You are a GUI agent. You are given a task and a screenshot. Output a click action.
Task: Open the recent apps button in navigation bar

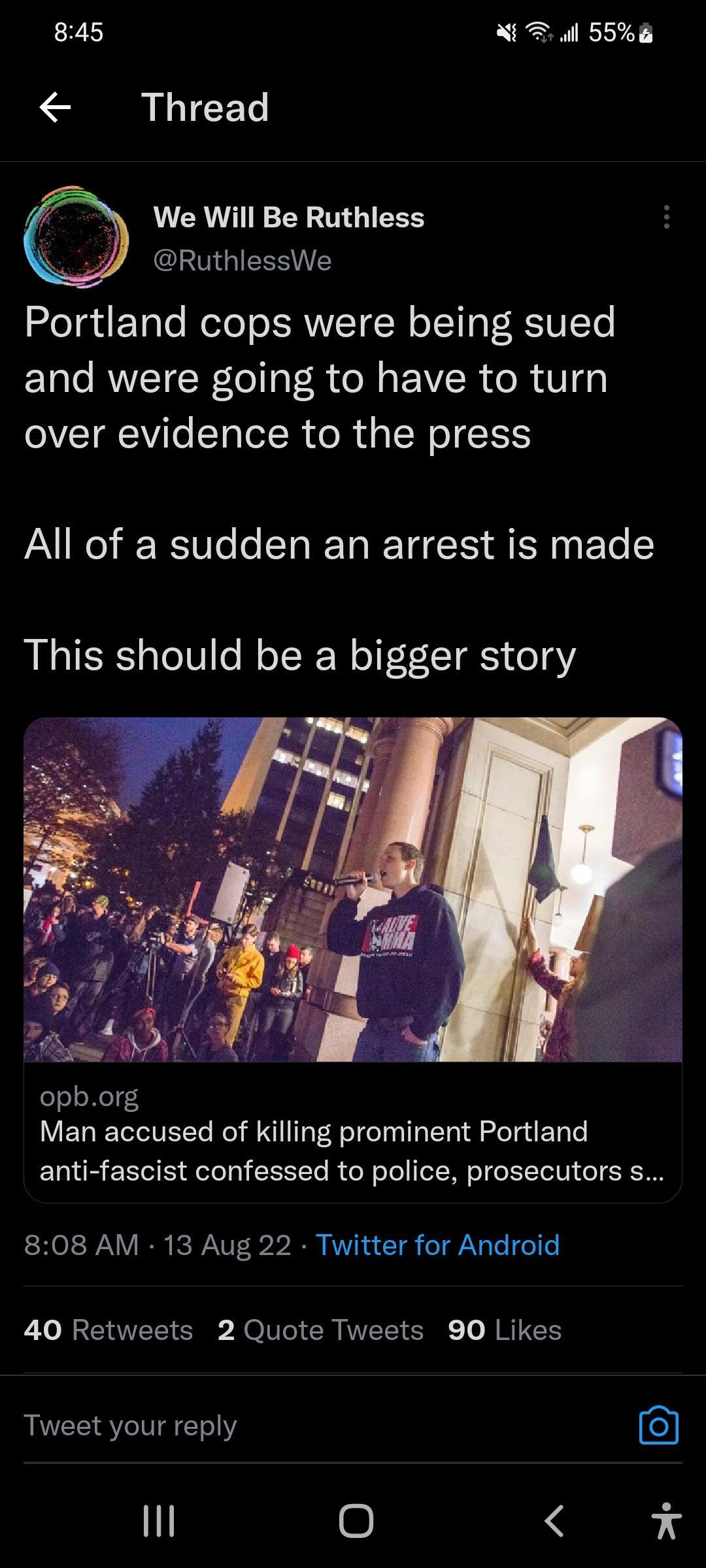pyautogui.click(x=159, y=1520)
